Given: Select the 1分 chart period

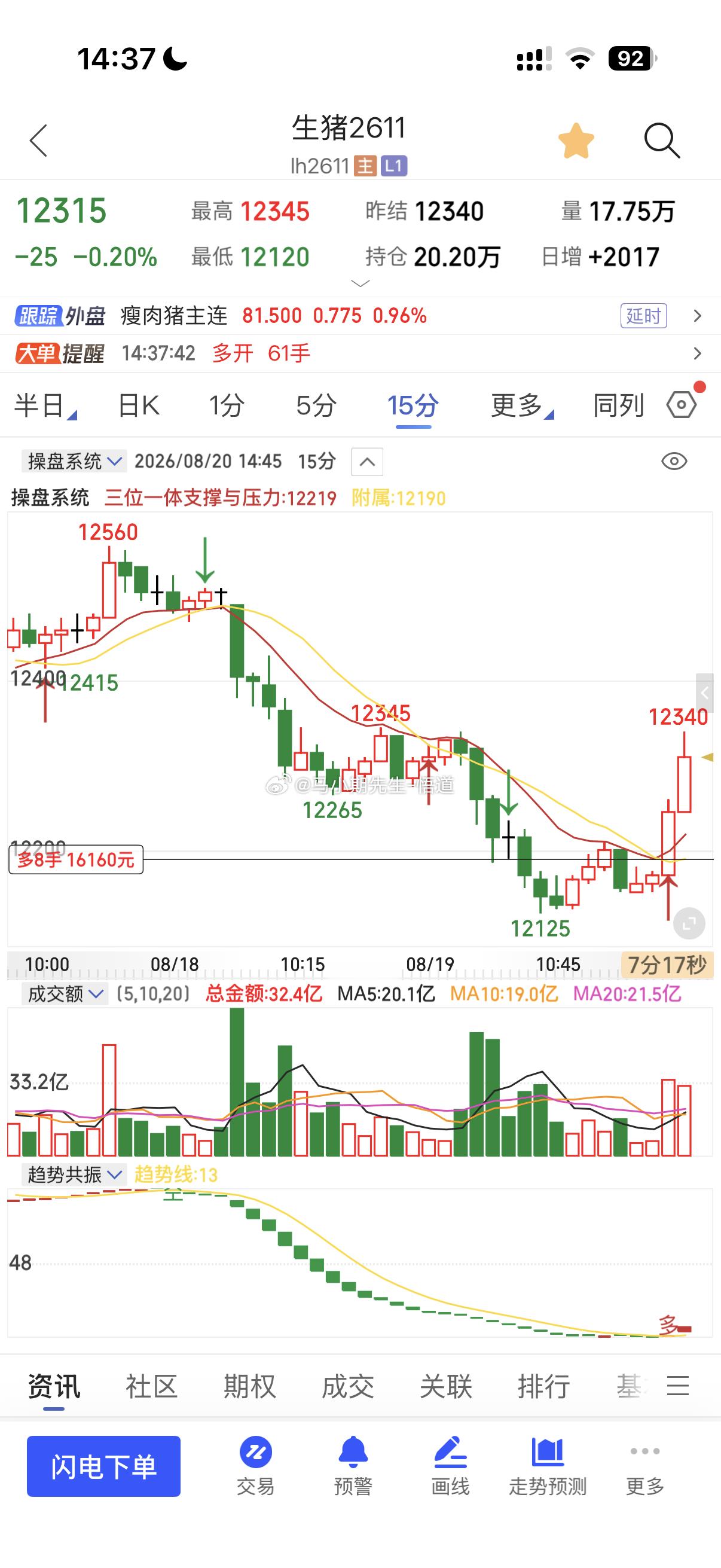Looking at the screenshot, I should click(227, 405).
